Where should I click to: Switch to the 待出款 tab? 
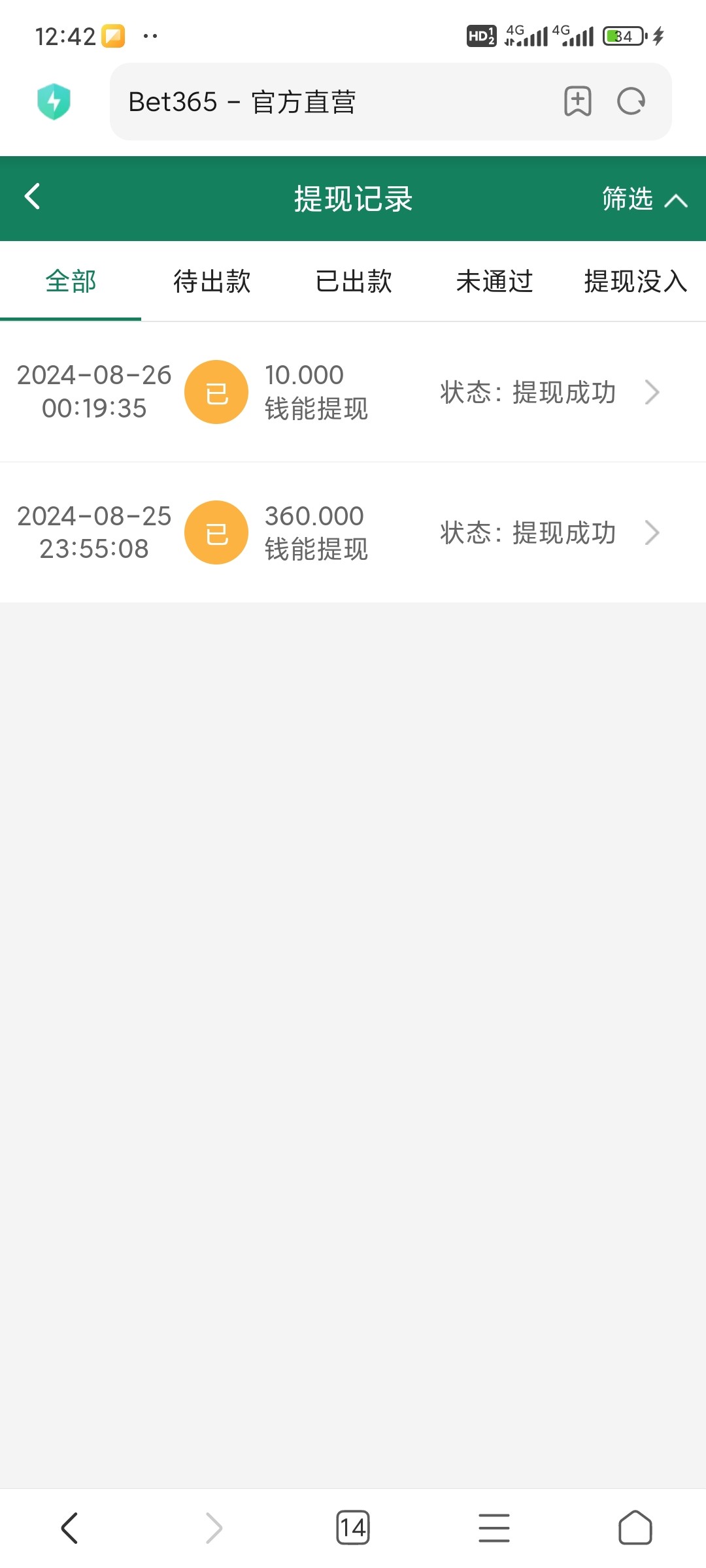[212, 282]
